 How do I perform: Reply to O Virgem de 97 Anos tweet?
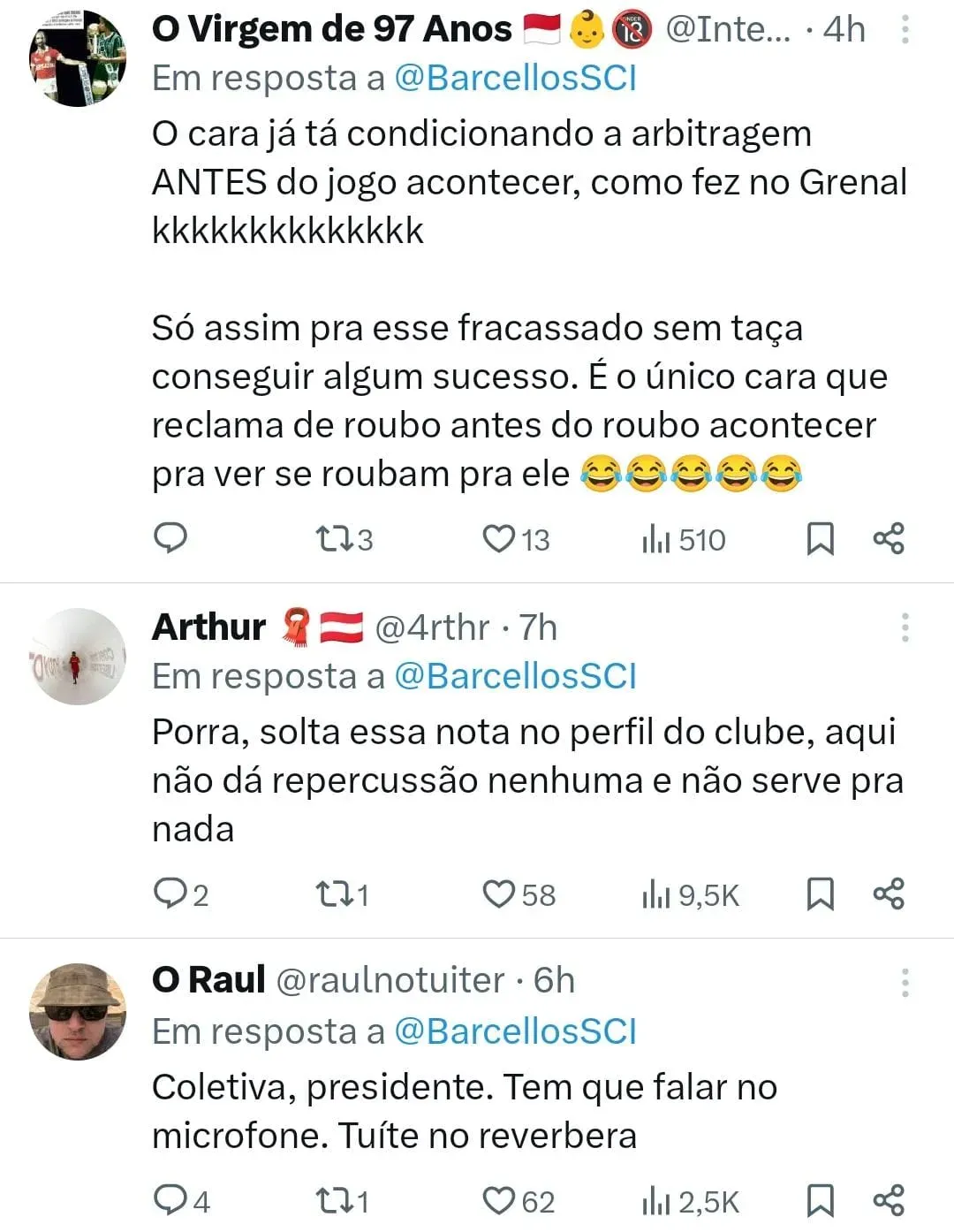pyautogui.click(x=170, y=538)
